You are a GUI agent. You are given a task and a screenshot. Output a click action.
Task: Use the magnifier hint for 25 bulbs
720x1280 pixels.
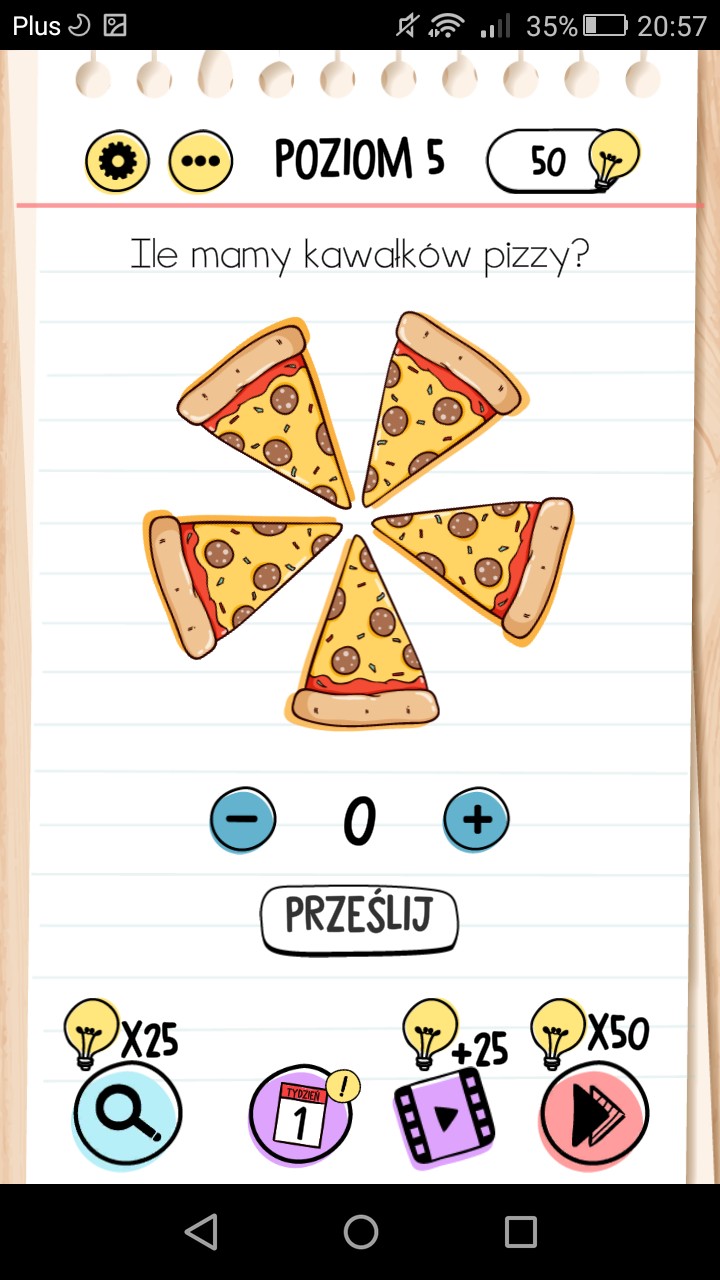pyautogui.click(x=128, y=1112)
